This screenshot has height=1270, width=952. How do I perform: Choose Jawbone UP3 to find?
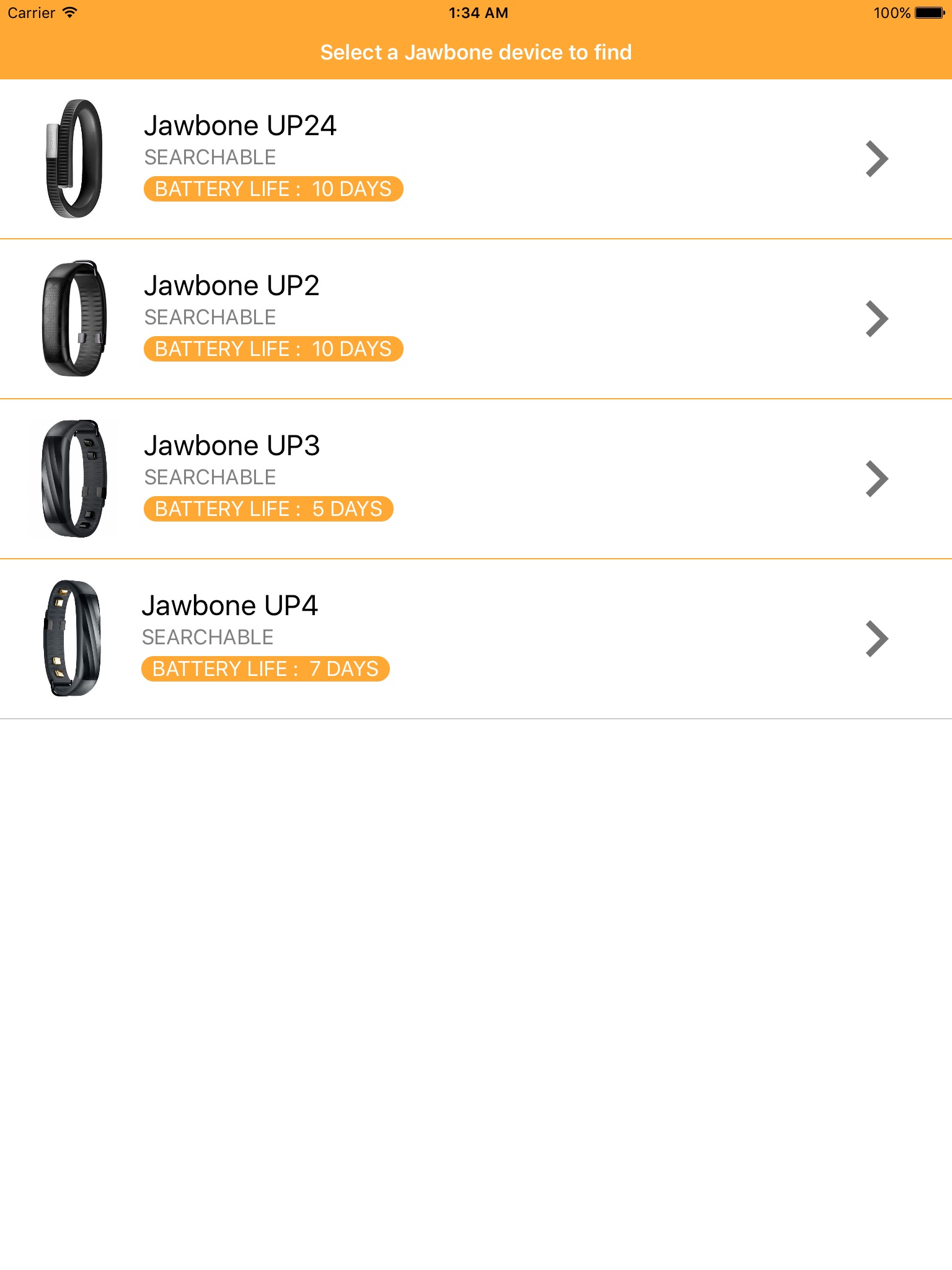point(476,479)
